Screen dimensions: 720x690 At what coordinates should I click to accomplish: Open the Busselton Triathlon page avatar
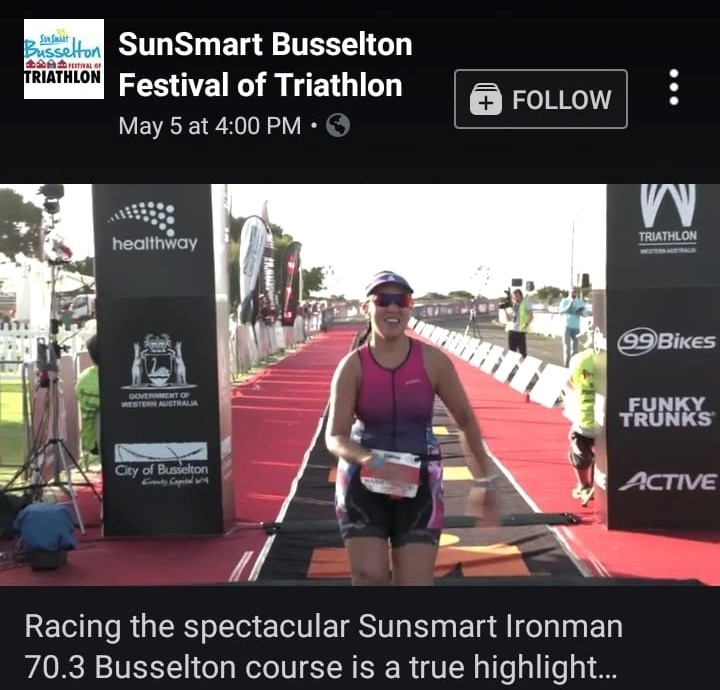pos(63,59)
